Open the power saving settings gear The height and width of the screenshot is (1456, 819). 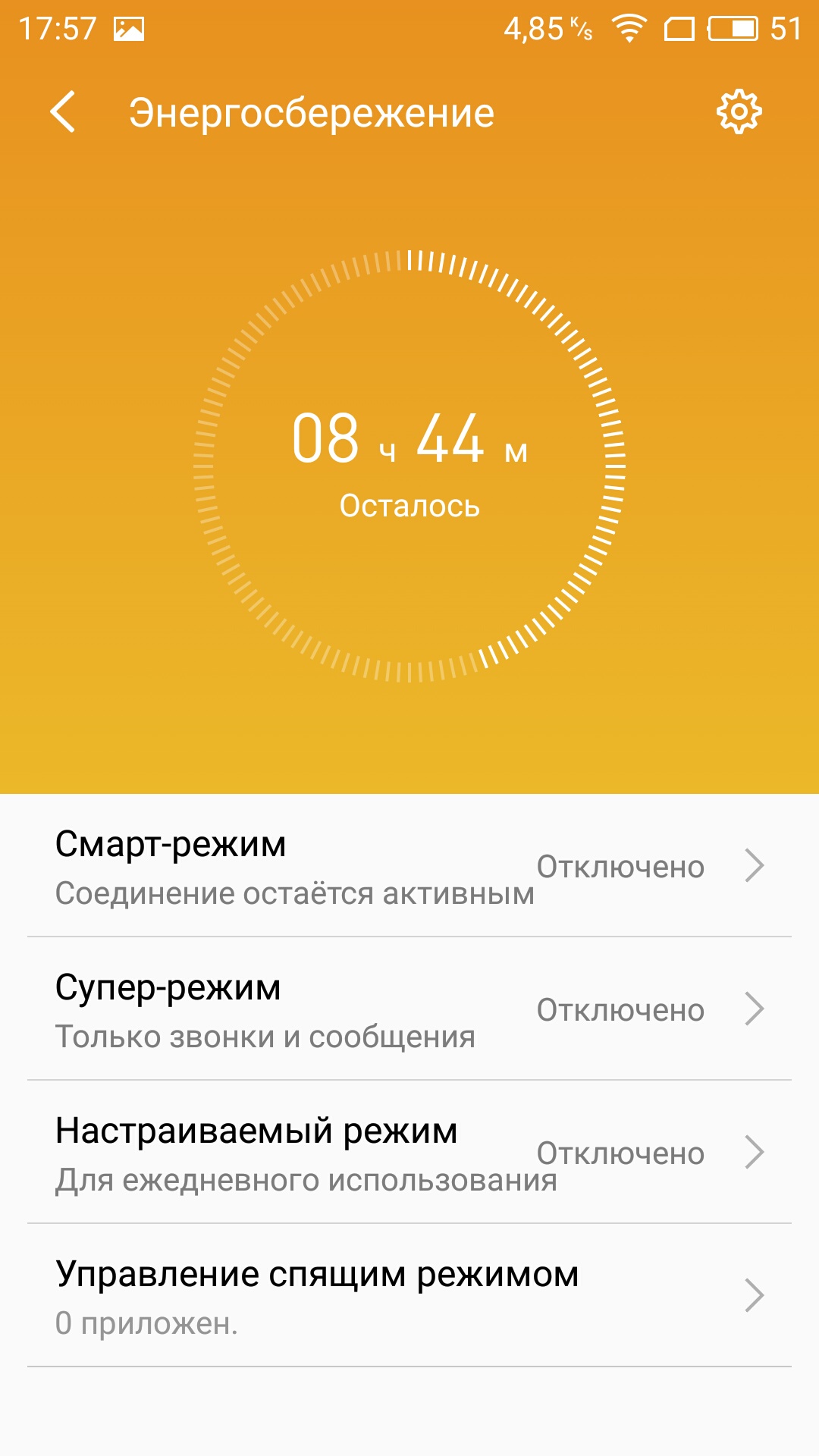(x=739, y=112)
